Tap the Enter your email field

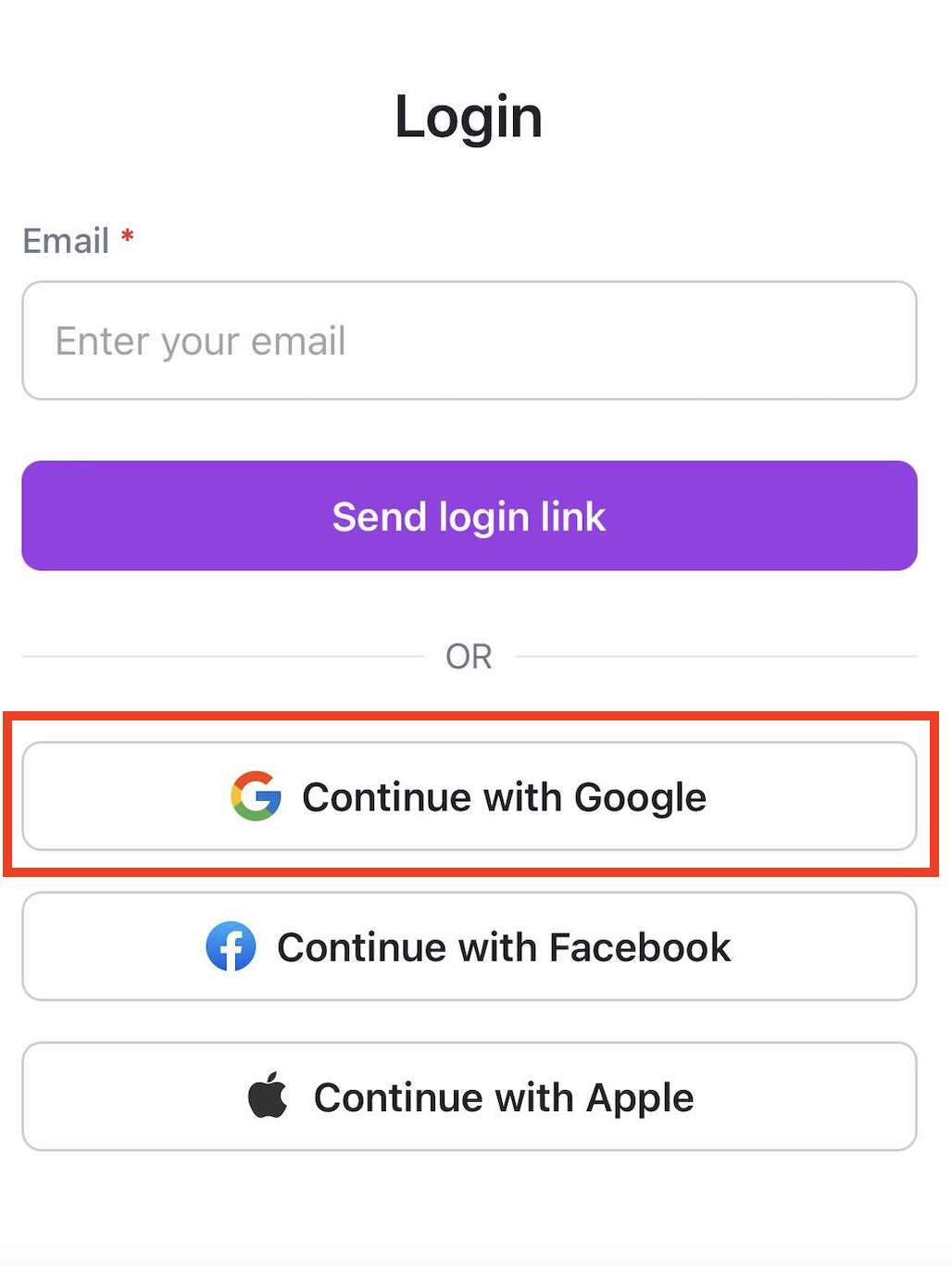[x=470, y=341]
